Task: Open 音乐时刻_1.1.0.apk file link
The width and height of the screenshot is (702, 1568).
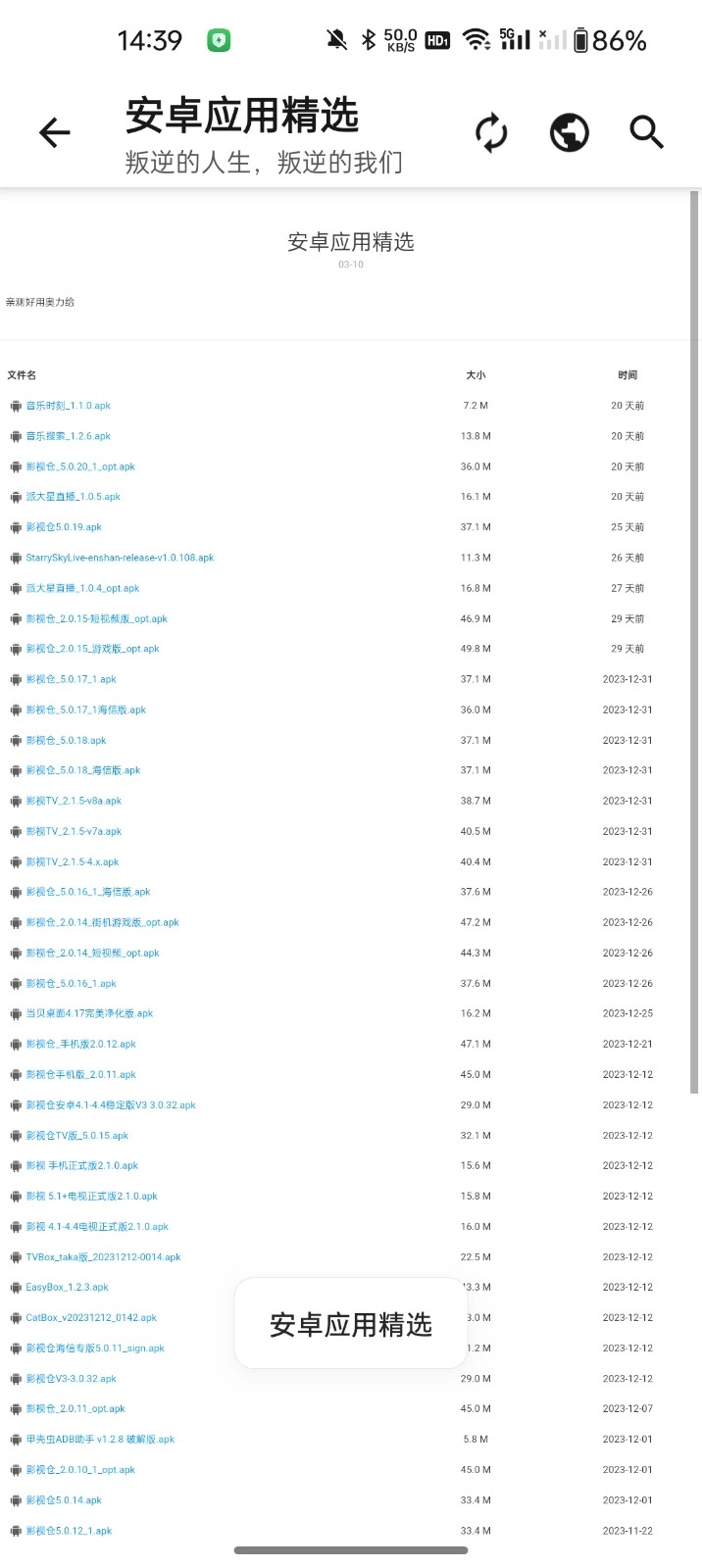Action: point(68,406)
